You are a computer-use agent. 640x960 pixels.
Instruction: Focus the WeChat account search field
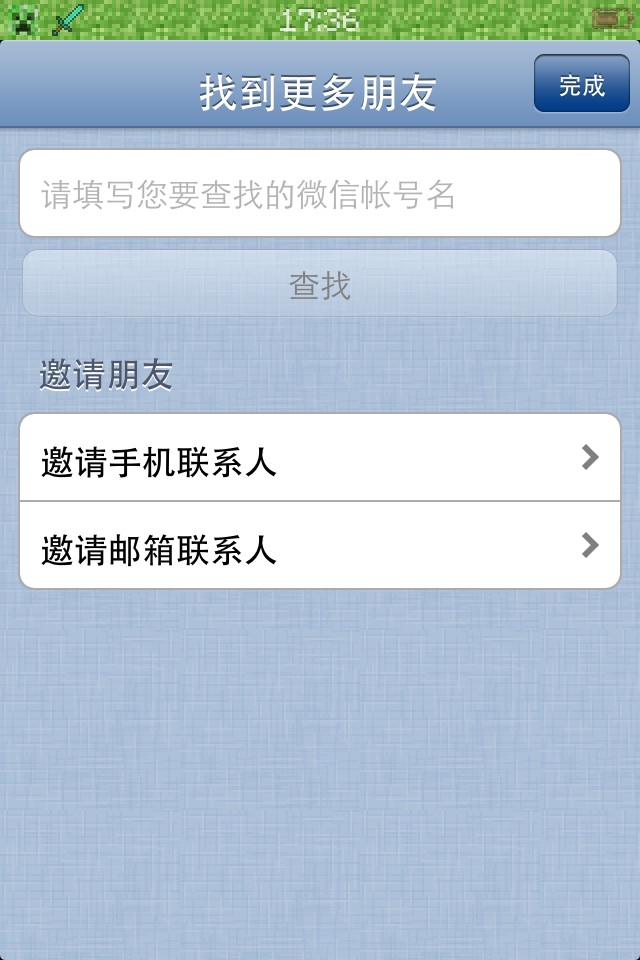[320, 194]
